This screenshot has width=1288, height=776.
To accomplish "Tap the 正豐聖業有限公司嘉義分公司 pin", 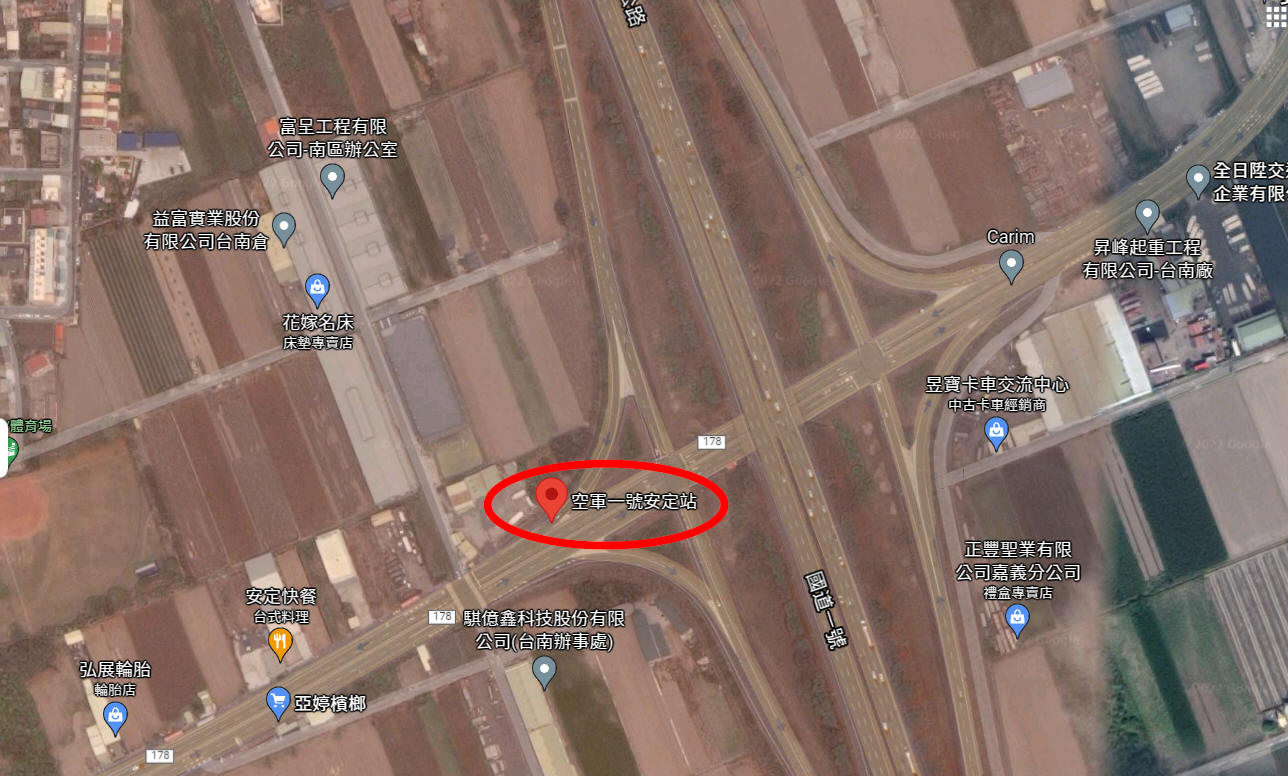I will 1017,621.
